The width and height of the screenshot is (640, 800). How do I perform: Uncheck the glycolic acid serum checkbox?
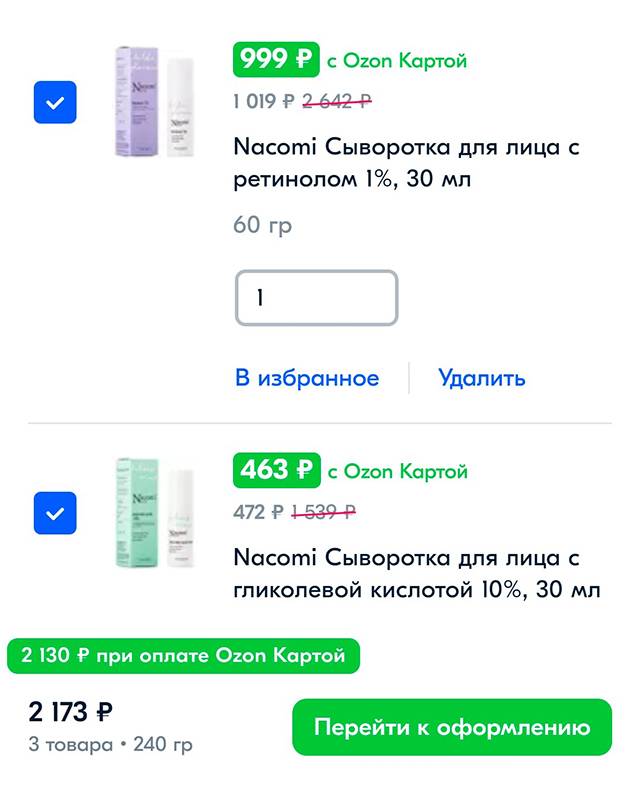click(55, 513)
